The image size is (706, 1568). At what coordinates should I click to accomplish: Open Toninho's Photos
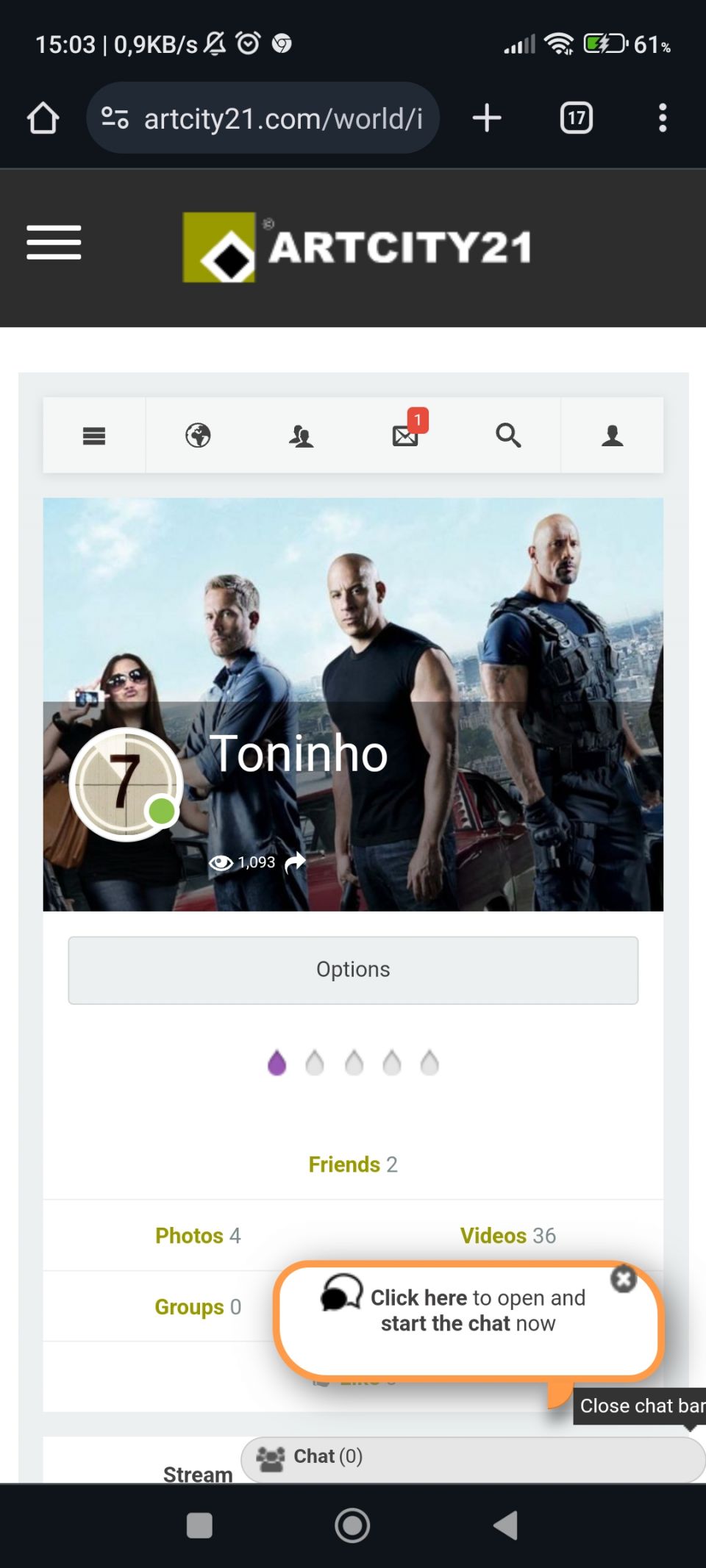click(197, 1236)
